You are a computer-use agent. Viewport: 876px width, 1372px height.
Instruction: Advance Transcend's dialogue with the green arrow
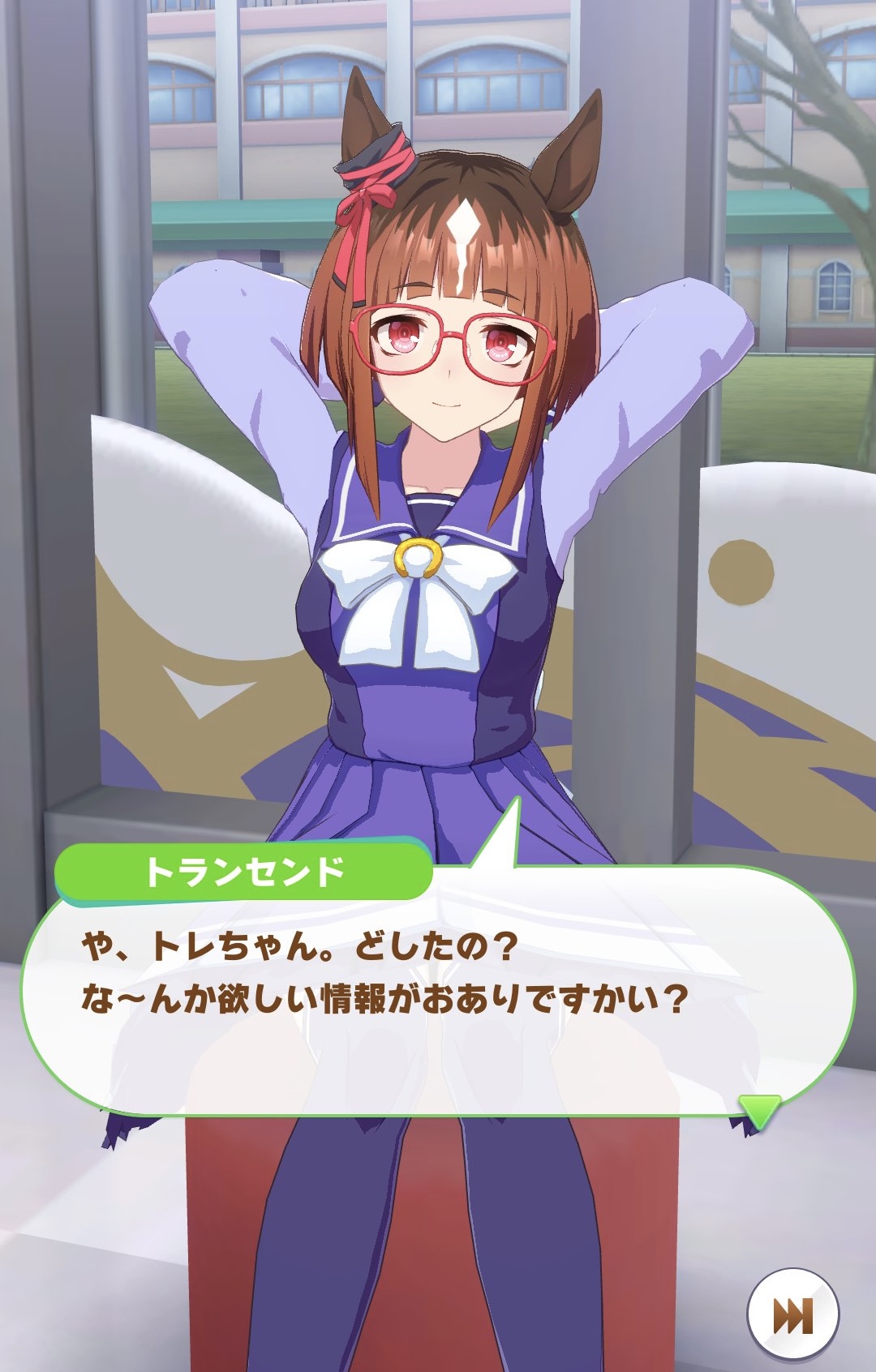pos(759,1111)
